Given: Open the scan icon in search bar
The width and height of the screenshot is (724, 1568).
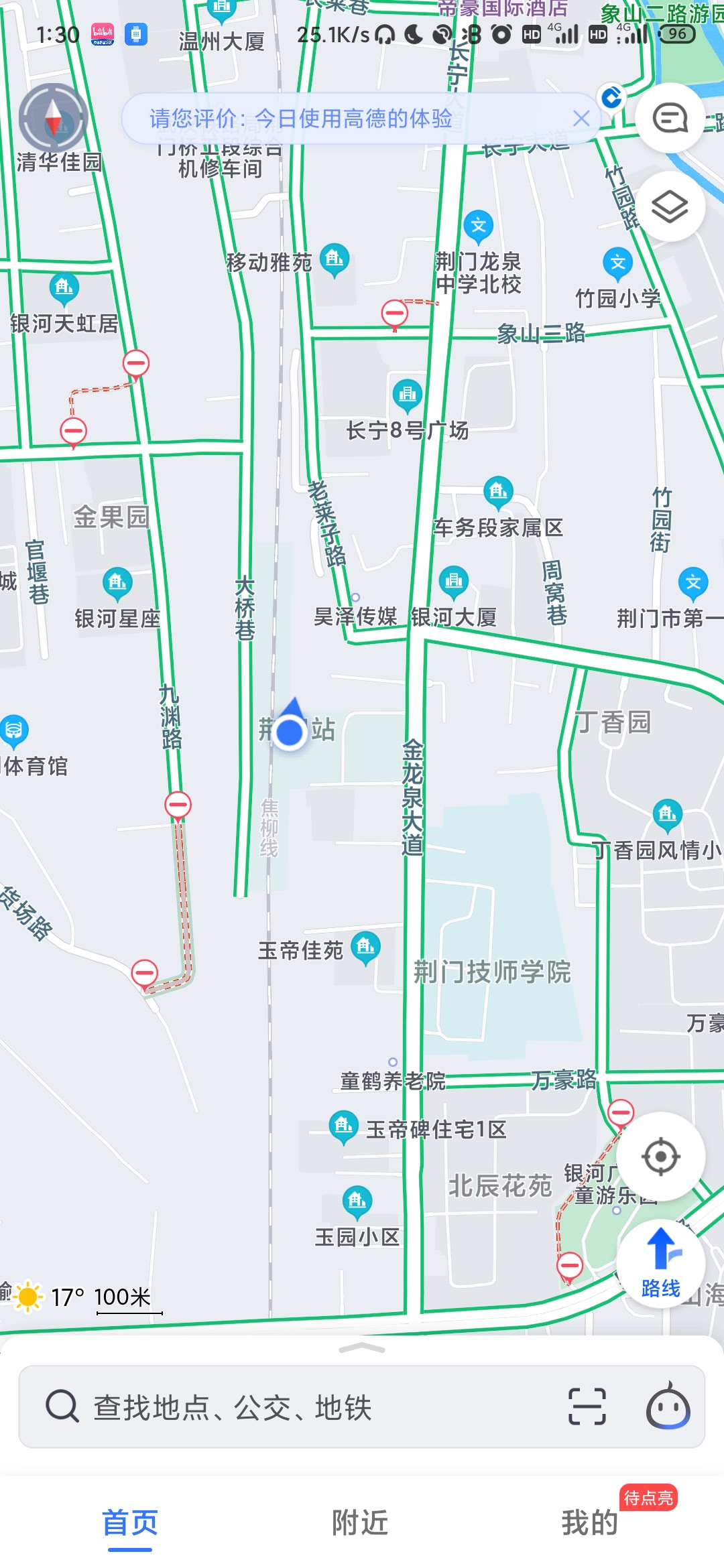Looking at the screenshot, I should pos(587,1407).
